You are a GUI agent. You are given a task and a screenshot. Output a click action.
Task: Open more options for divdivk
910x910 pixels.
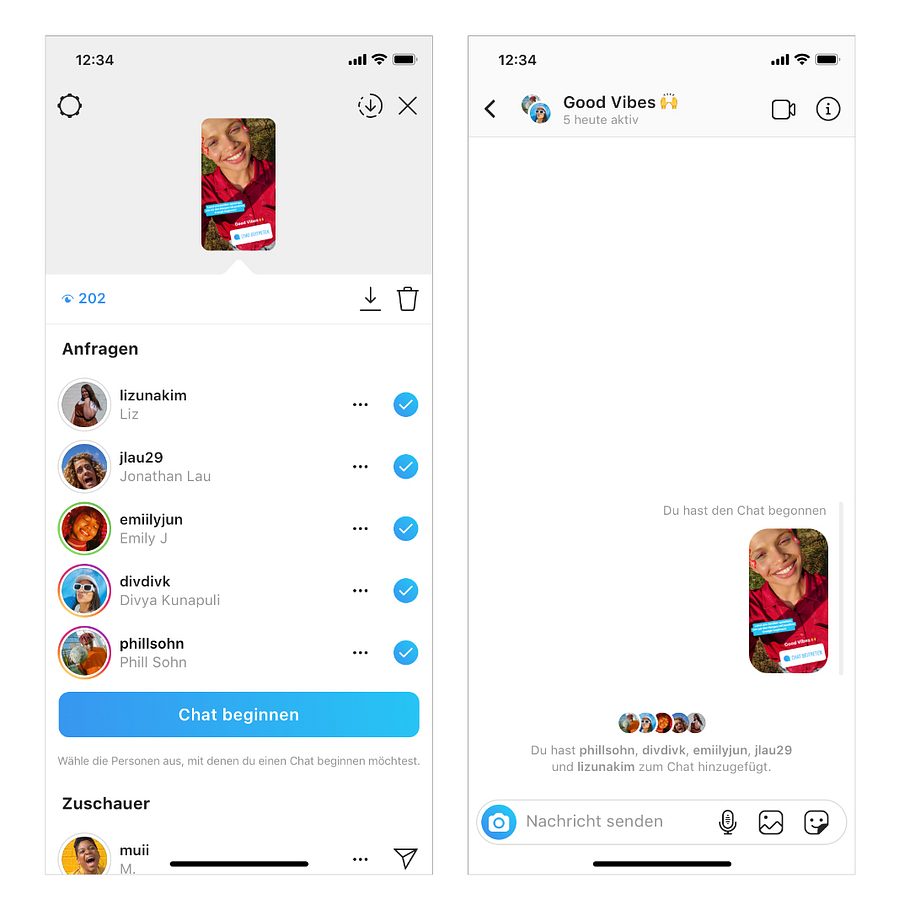pyautogui.click(x=360, y=591)
